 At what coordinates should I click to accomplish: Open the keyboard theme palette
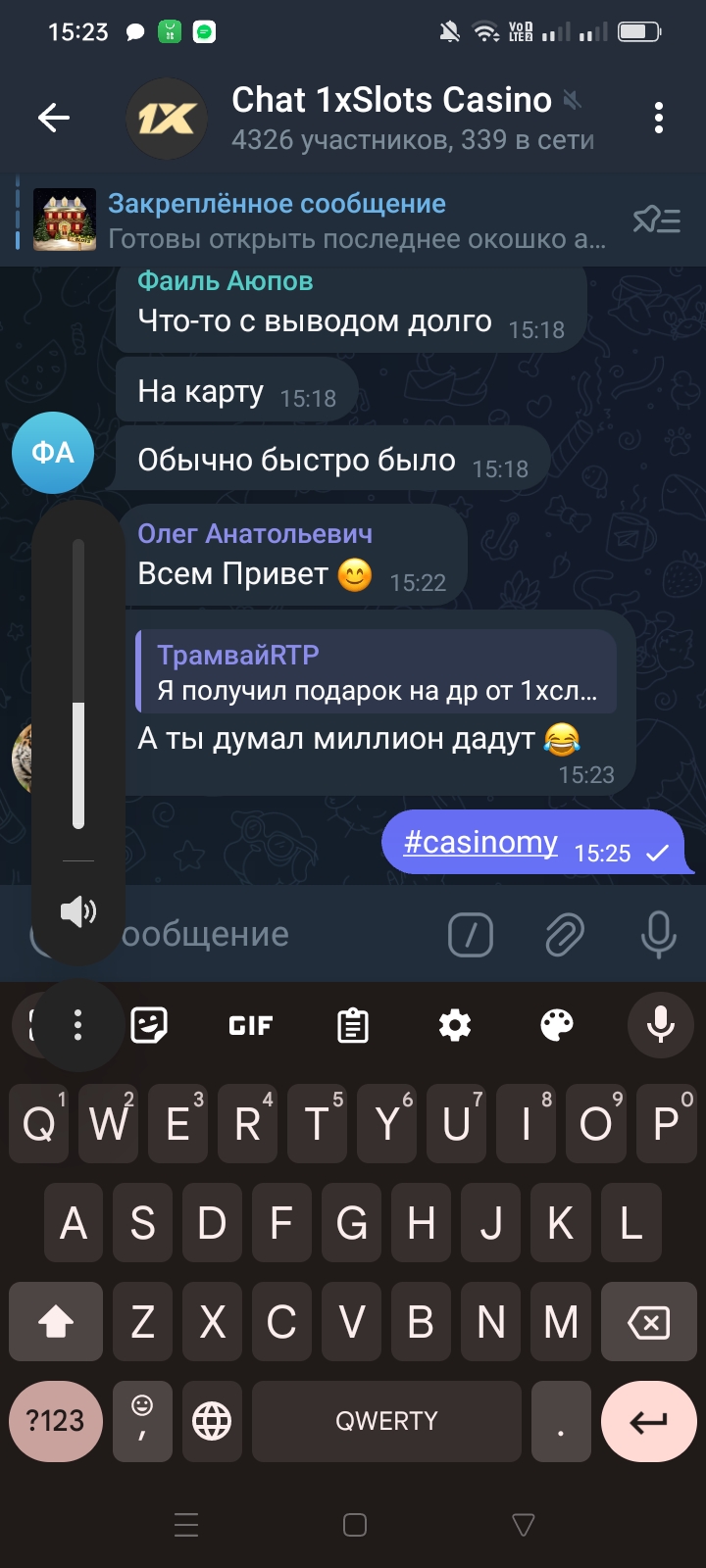(x=556, y=1025)
